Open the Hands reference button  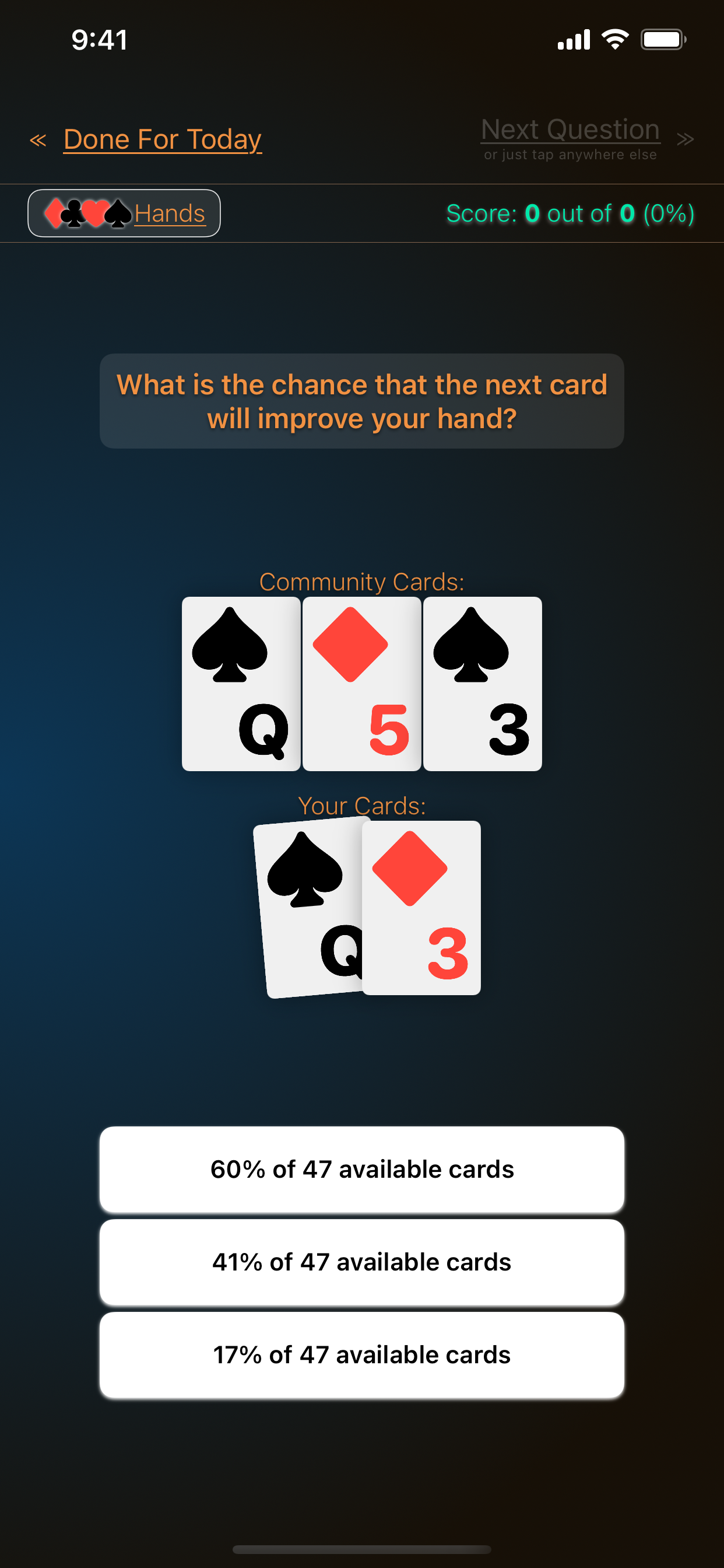(124, 213)
